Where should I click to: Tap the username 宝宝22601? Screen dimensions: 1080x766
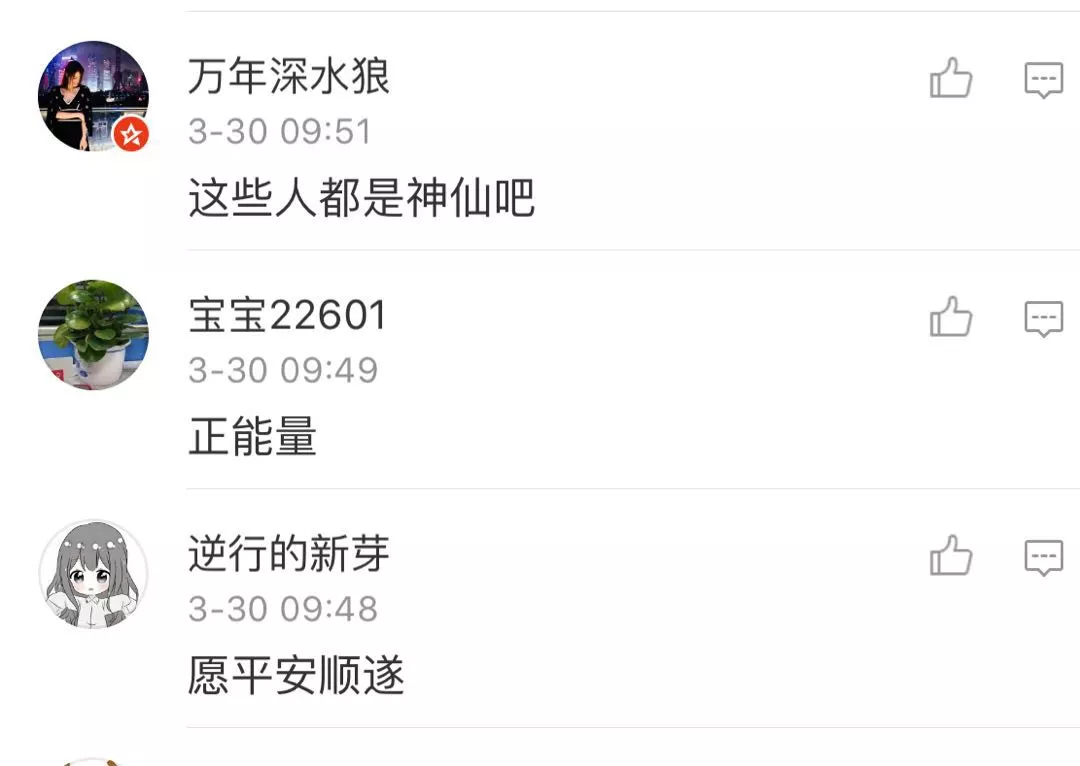(287, 316)
